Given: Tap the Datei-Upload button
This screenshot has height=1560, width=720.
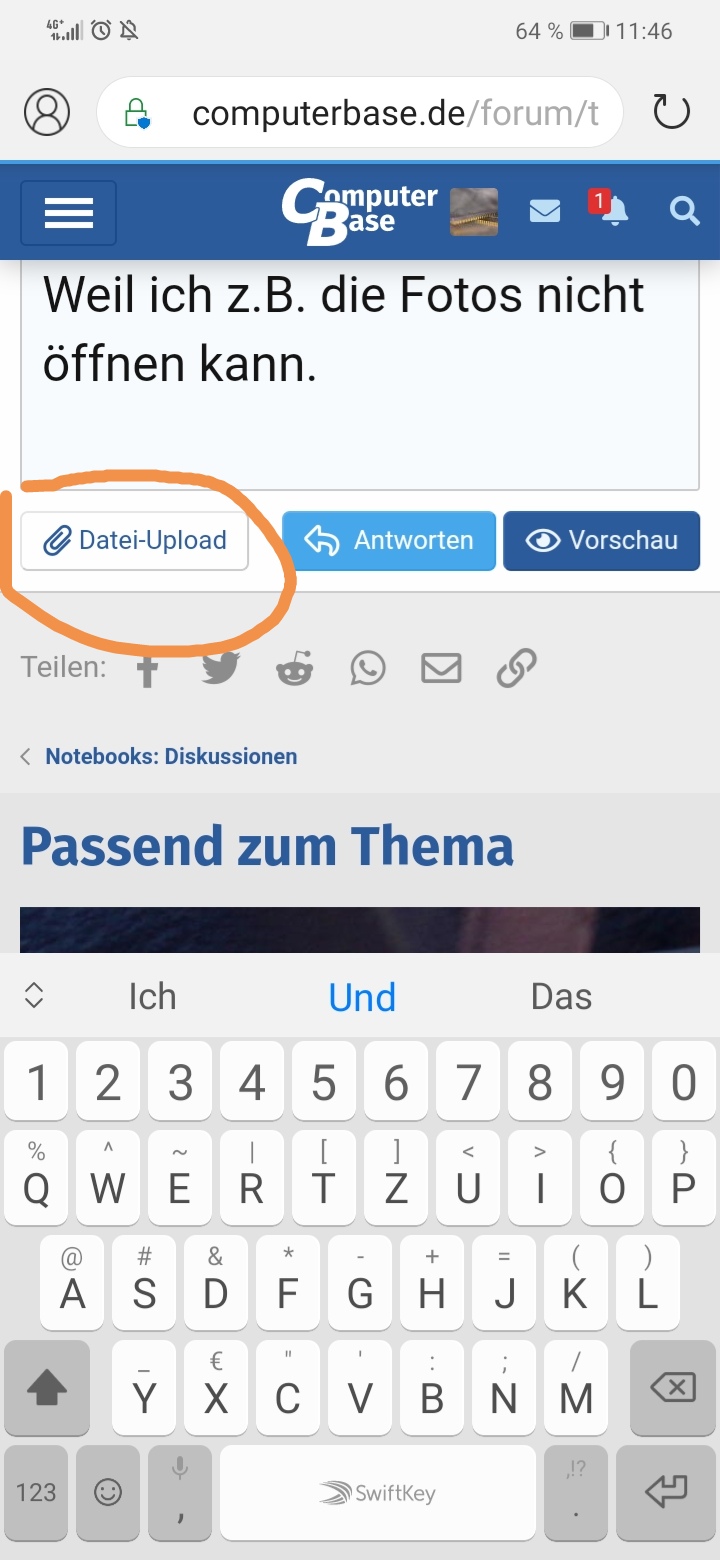Looking at the screenshot, I should coord(135,541).
